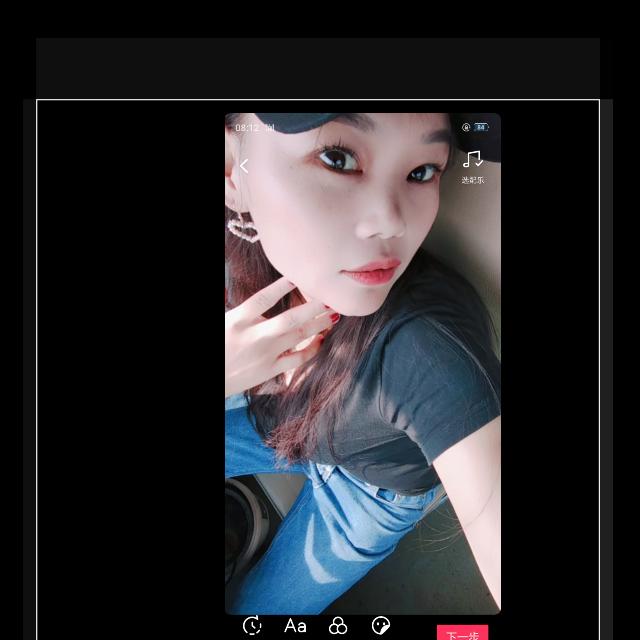This screenshot has height=640, width=640.
Task: Continue with the 下一步 button
Action: (462, 633)
